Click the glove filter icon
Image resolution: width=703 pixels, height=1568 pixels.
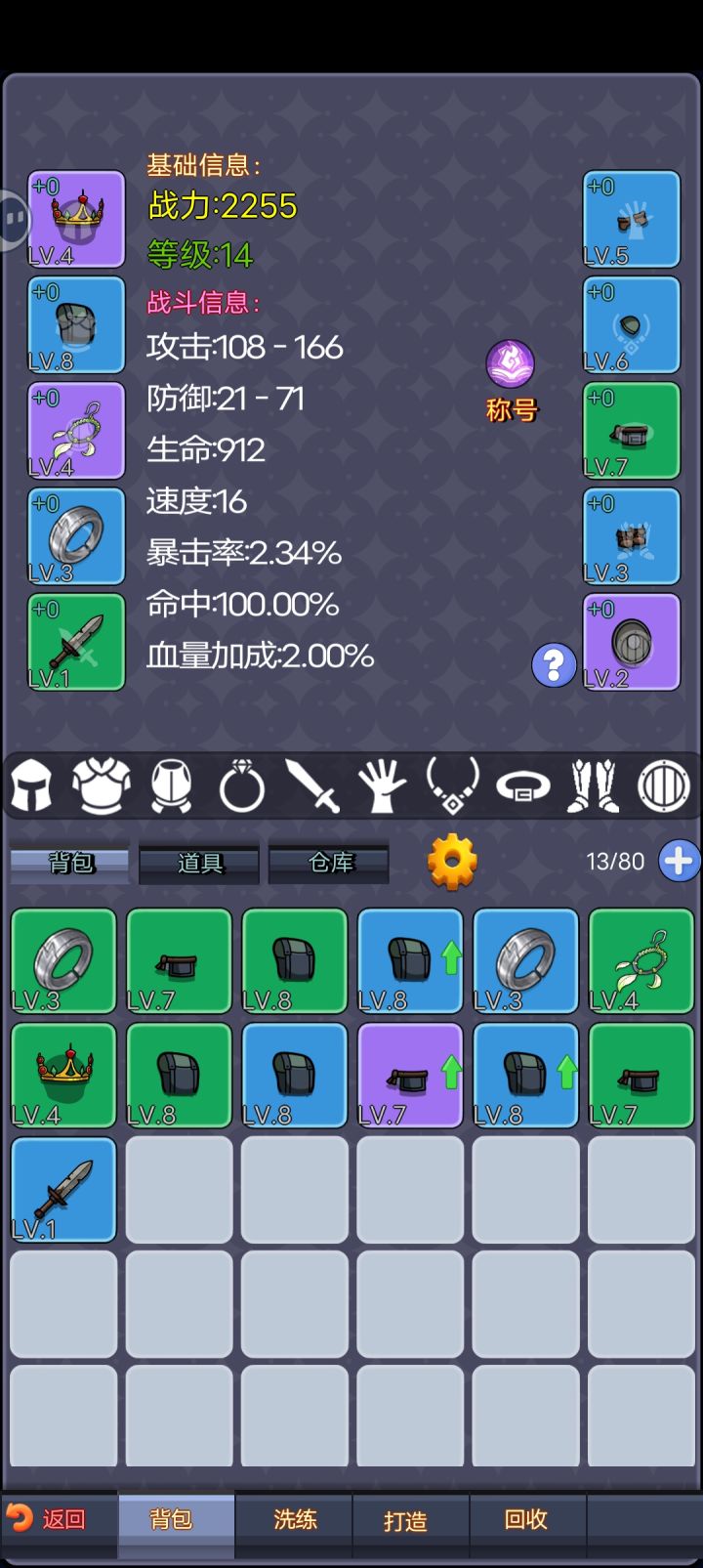click(383, 786)
